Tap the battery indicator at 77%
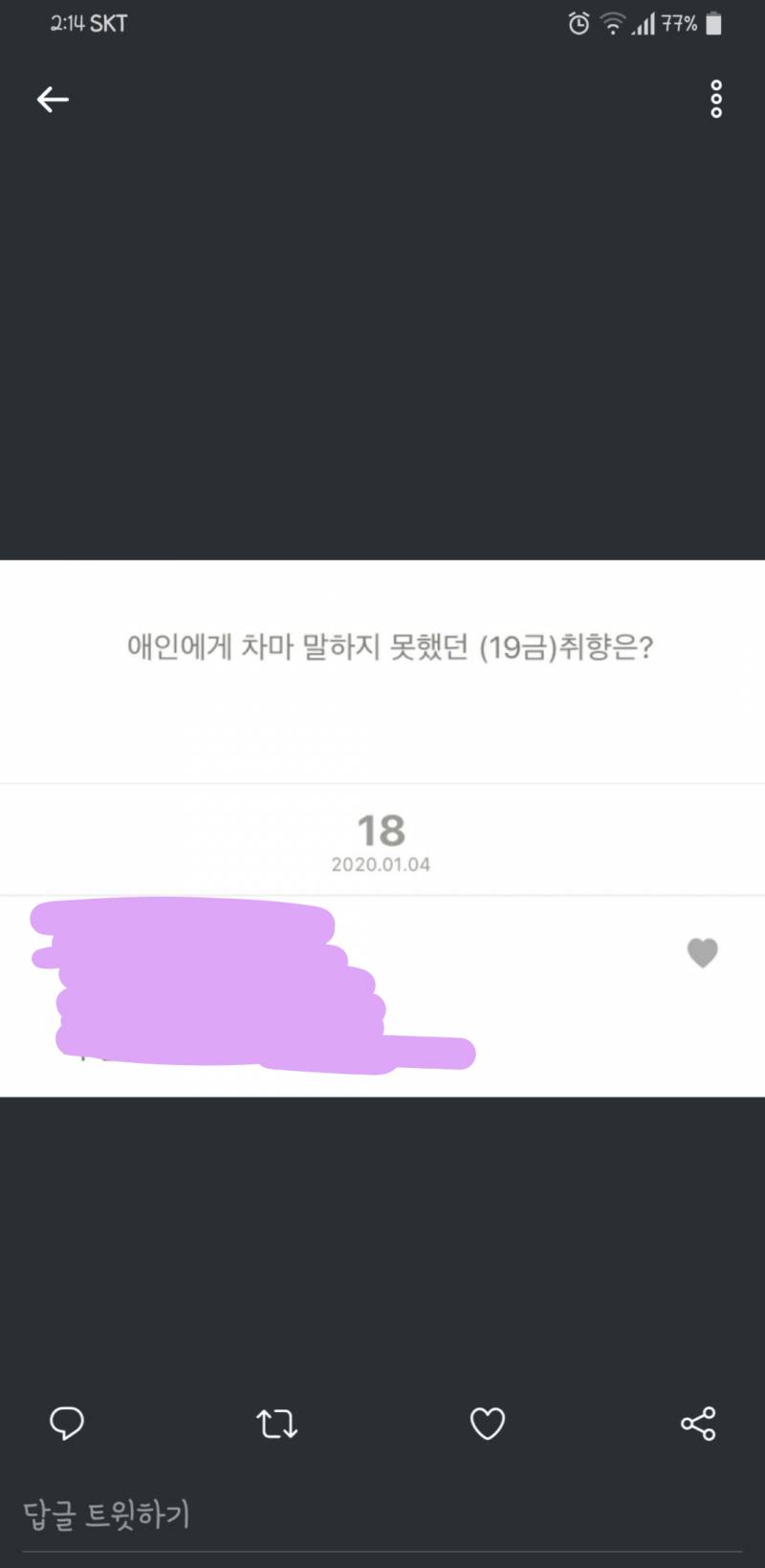Viewport: 765px width, 1568px height. point(712,23)
